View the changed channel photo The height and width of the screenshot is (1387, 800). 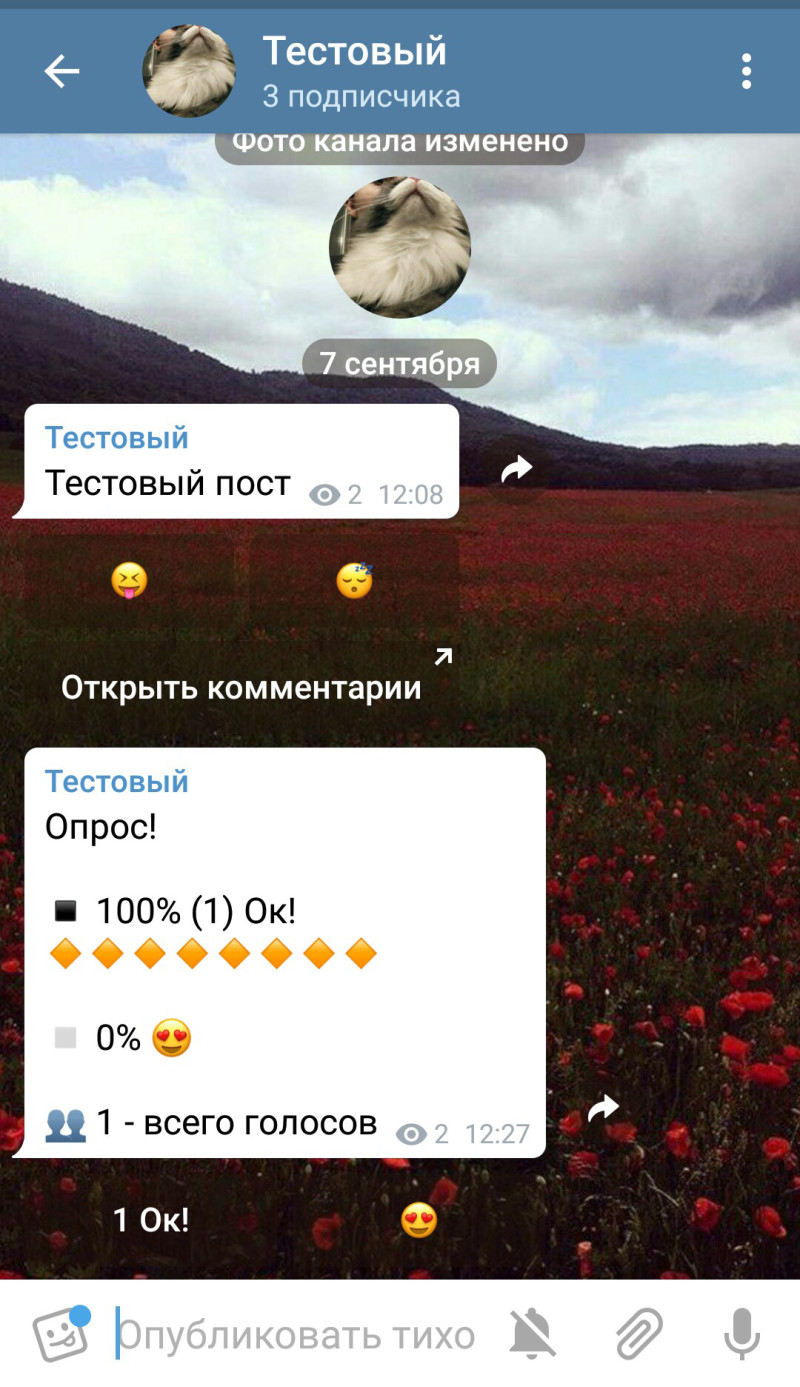400,248
